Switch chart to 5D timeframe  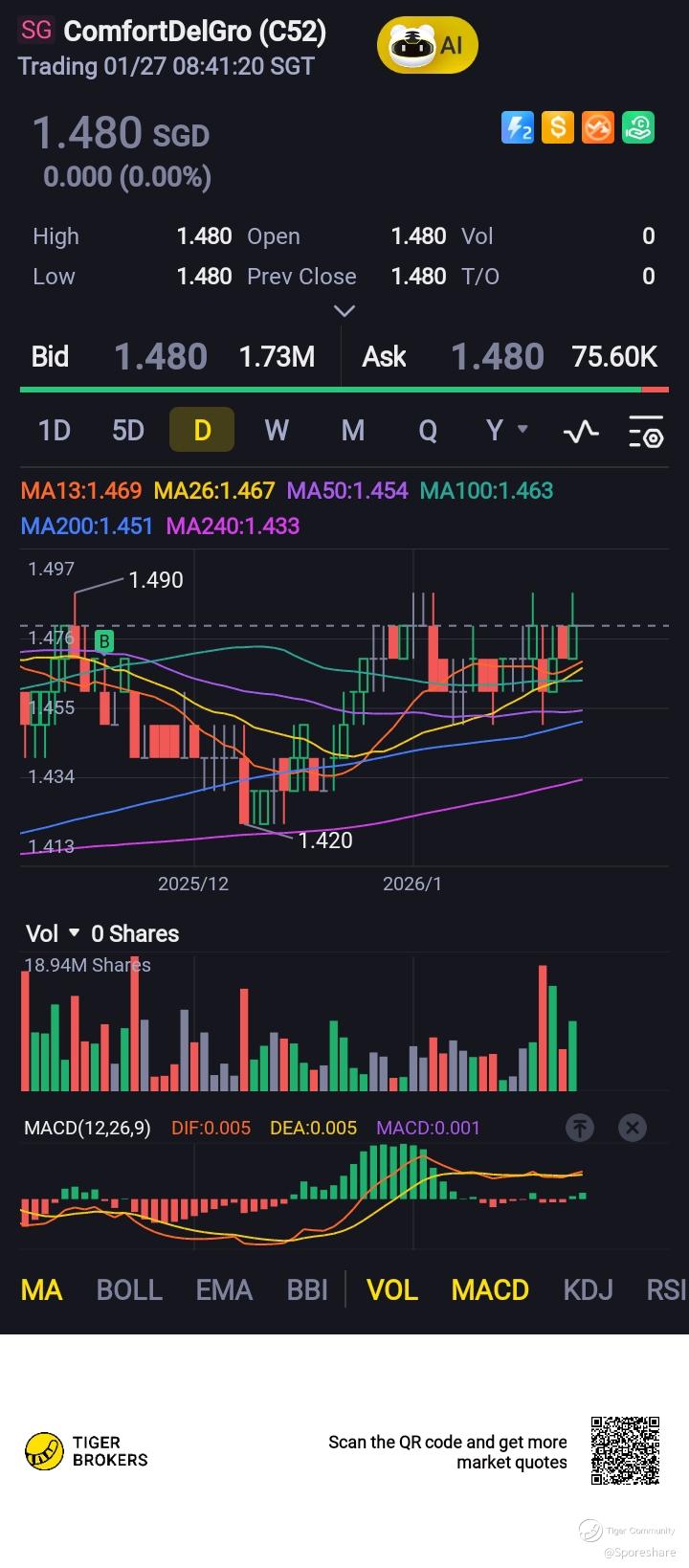pos(128,430)
